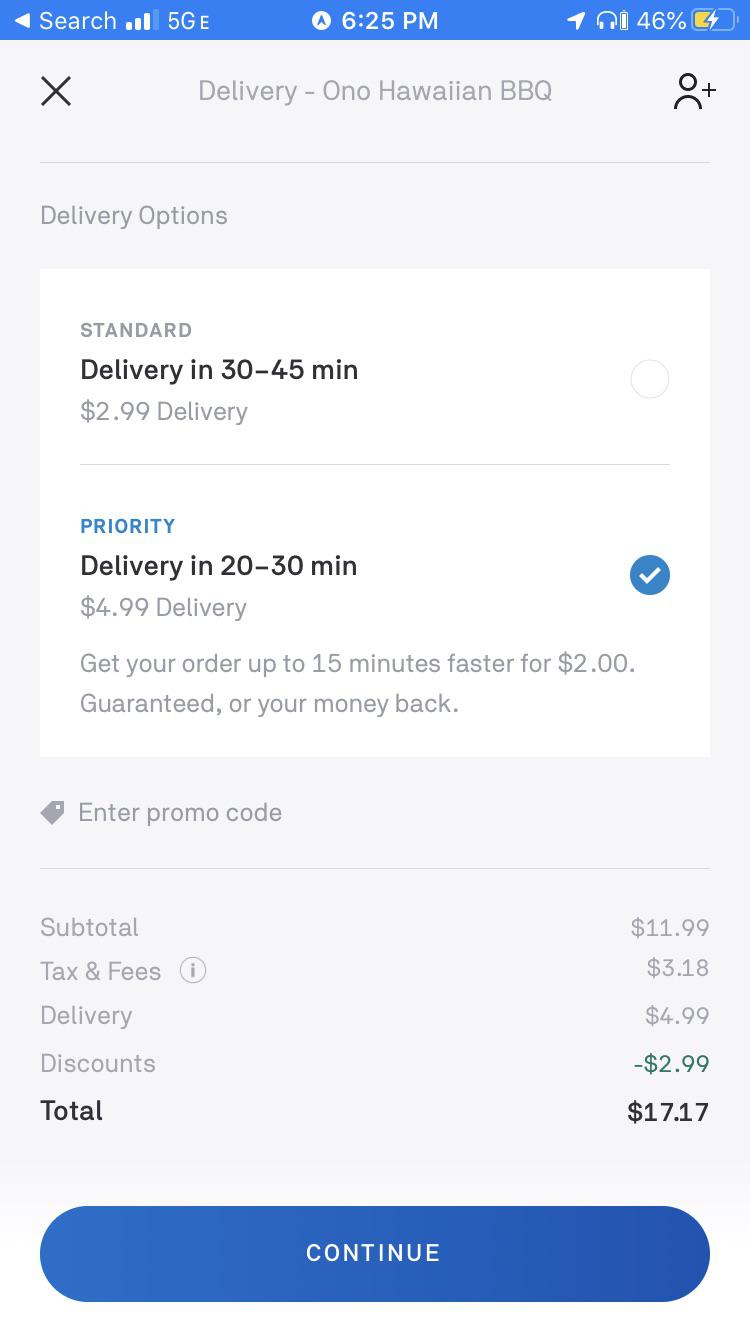Choose Delivery in 30–45 min
Viewport: 750px width, 1334px height.
[219, 370]
